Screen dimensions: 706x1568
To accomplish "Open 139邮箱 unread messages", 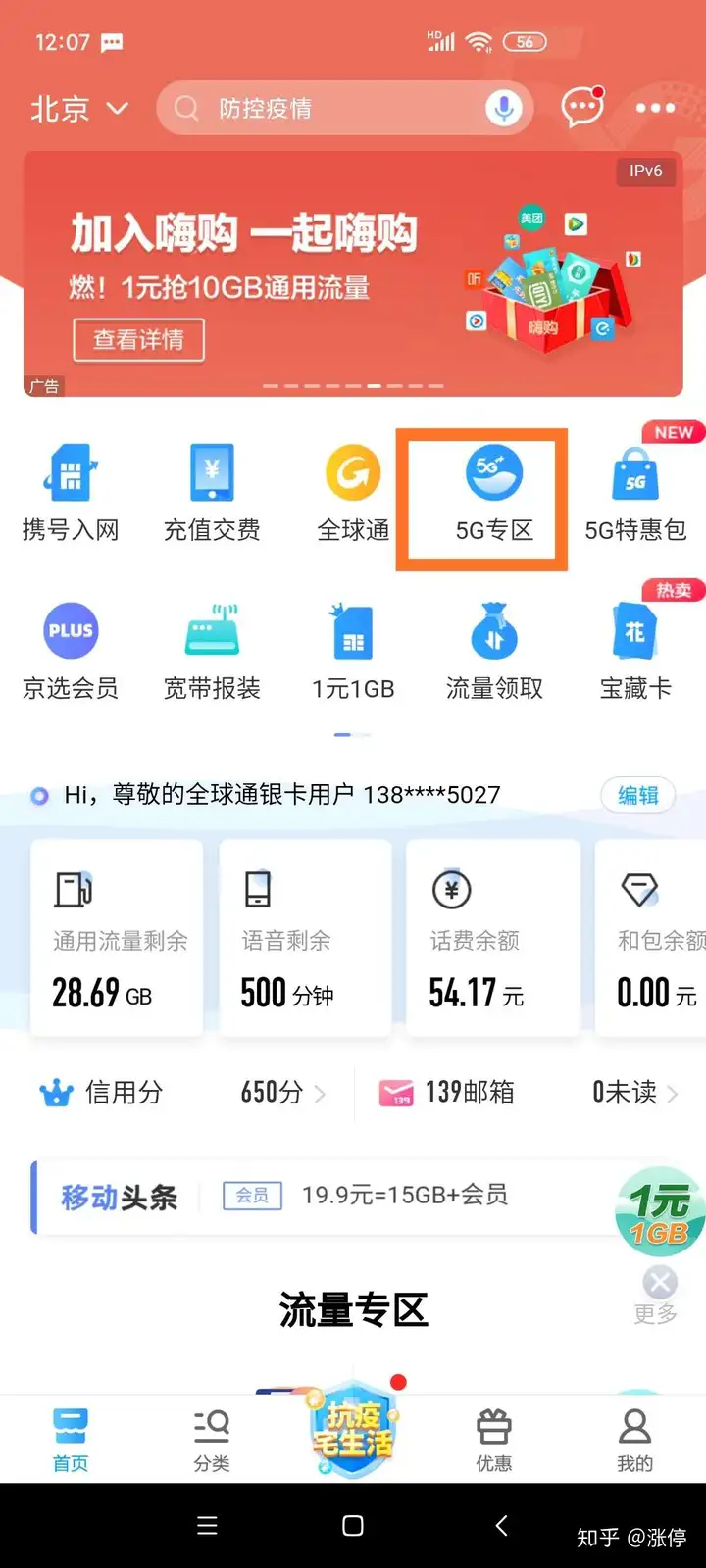I will point(529,1092).
